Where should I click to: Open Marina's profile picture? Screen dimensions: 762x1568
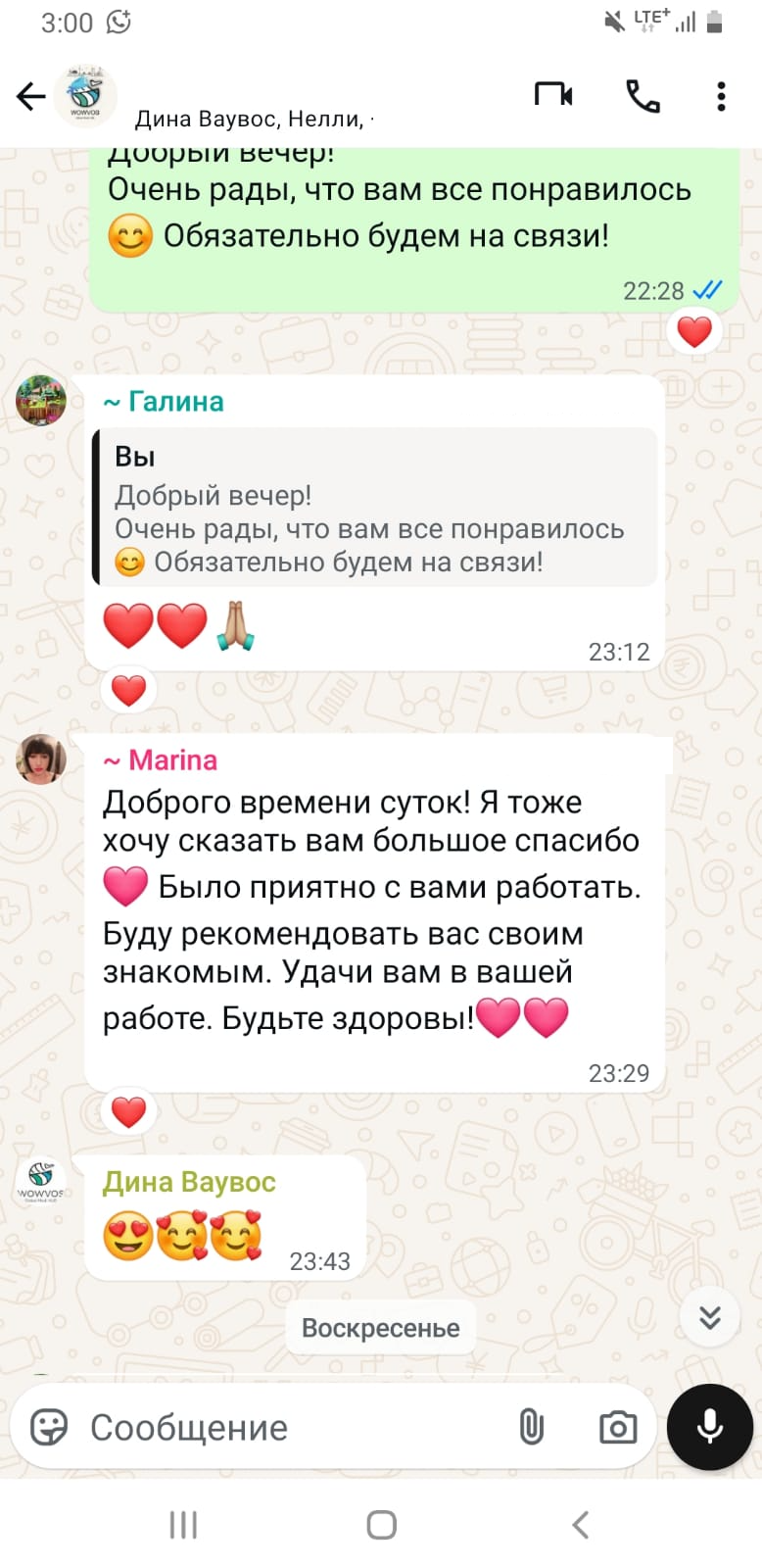41,759
